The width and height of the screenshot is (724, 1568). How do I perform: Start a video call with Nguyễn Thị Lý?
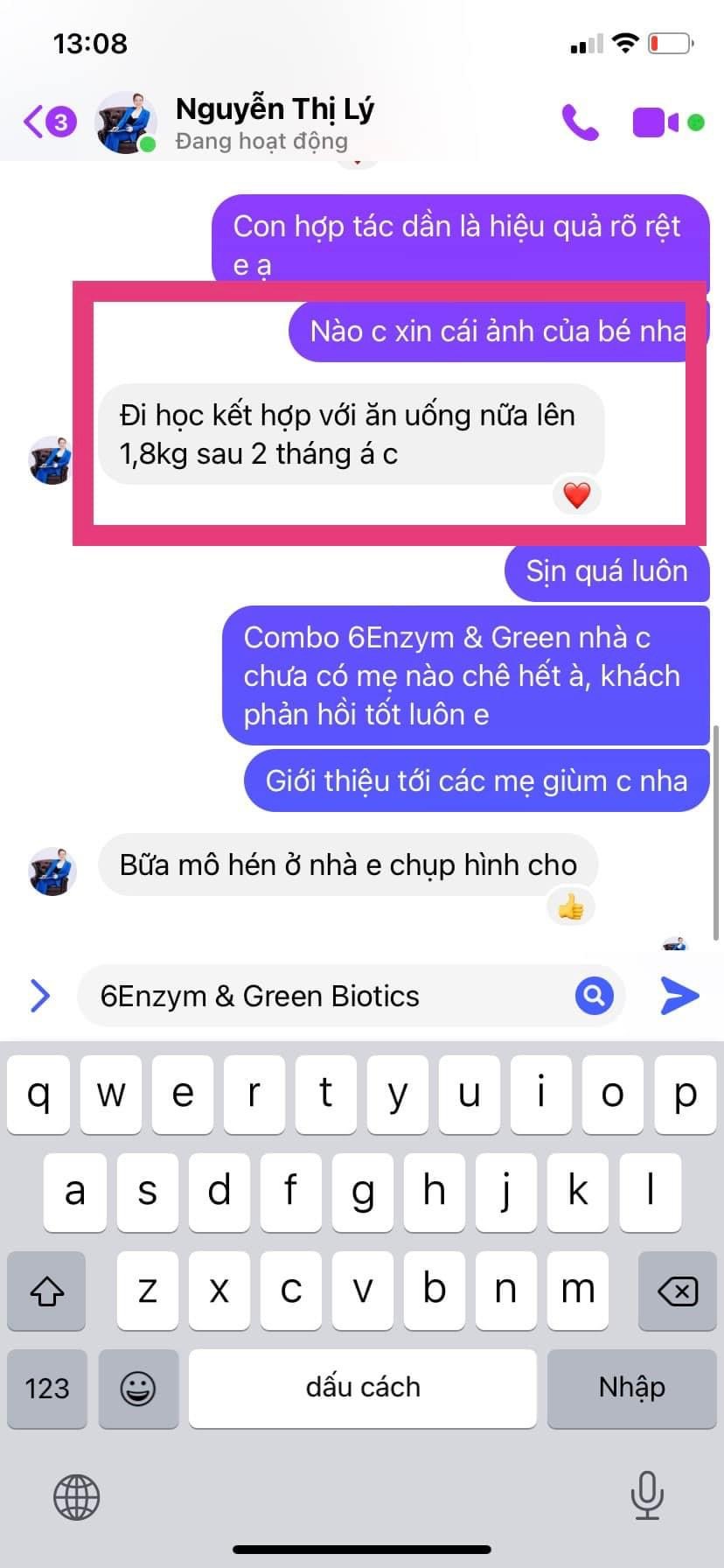[x=656, y=122]
